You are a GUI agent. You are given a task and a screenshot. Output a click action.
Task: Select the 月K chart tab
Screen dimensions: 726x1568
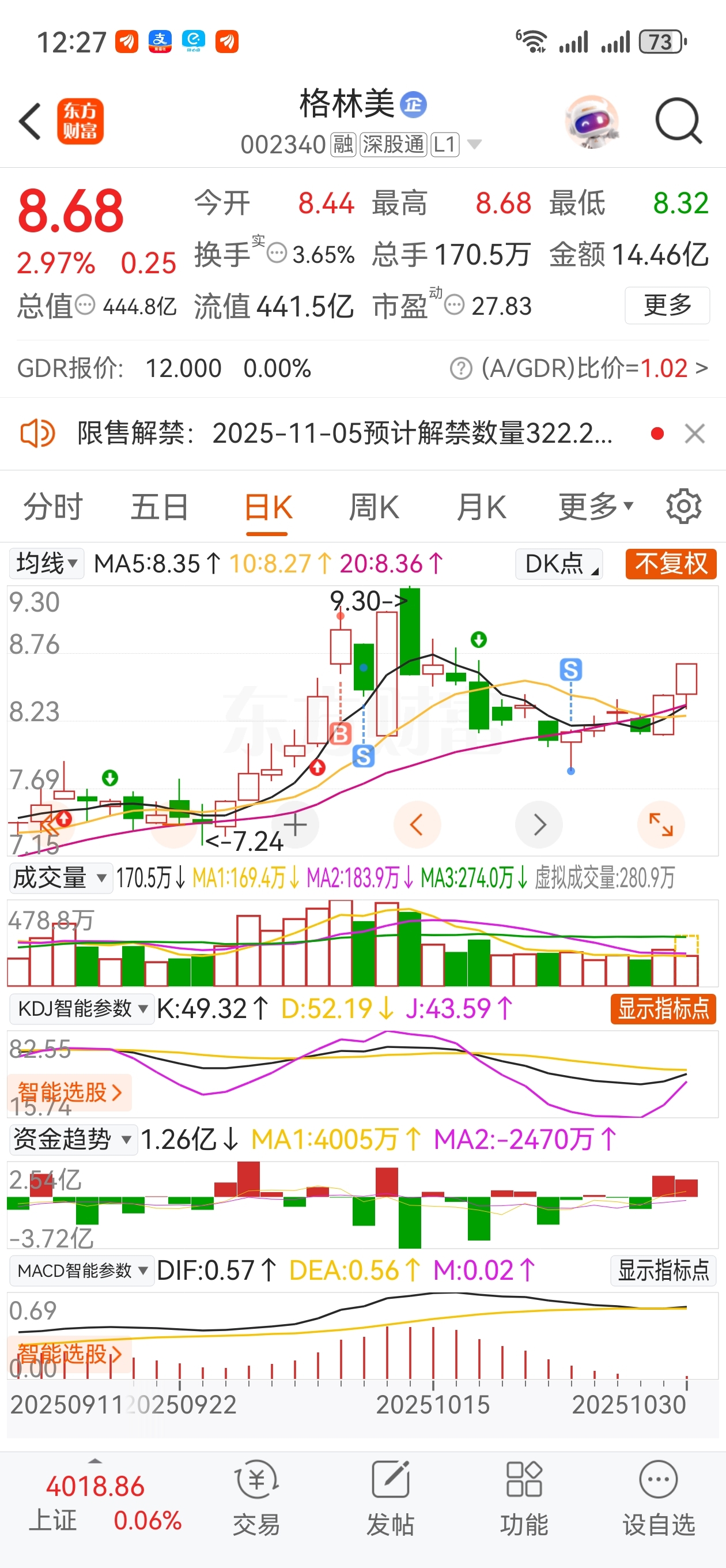(481, 507)
